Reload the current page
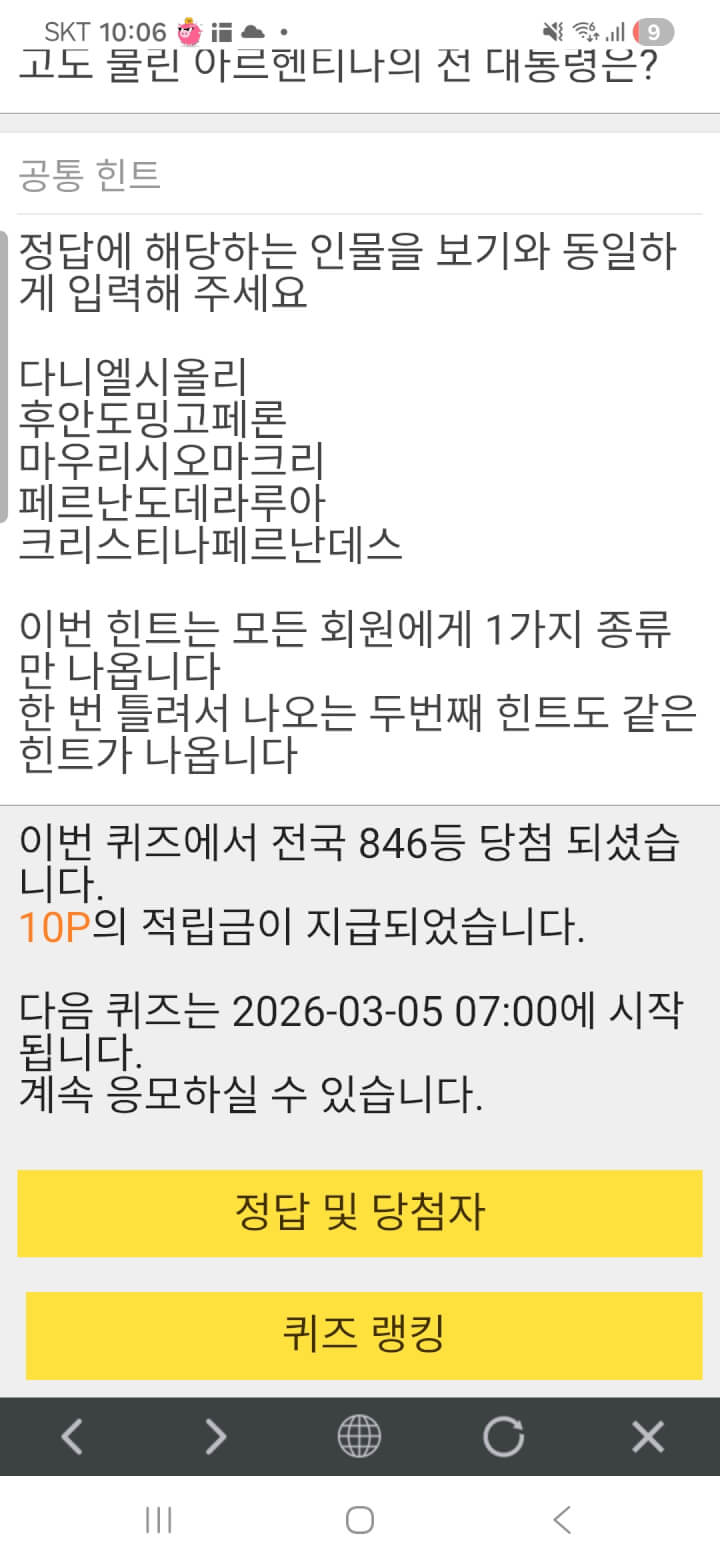 point(503,1437)
